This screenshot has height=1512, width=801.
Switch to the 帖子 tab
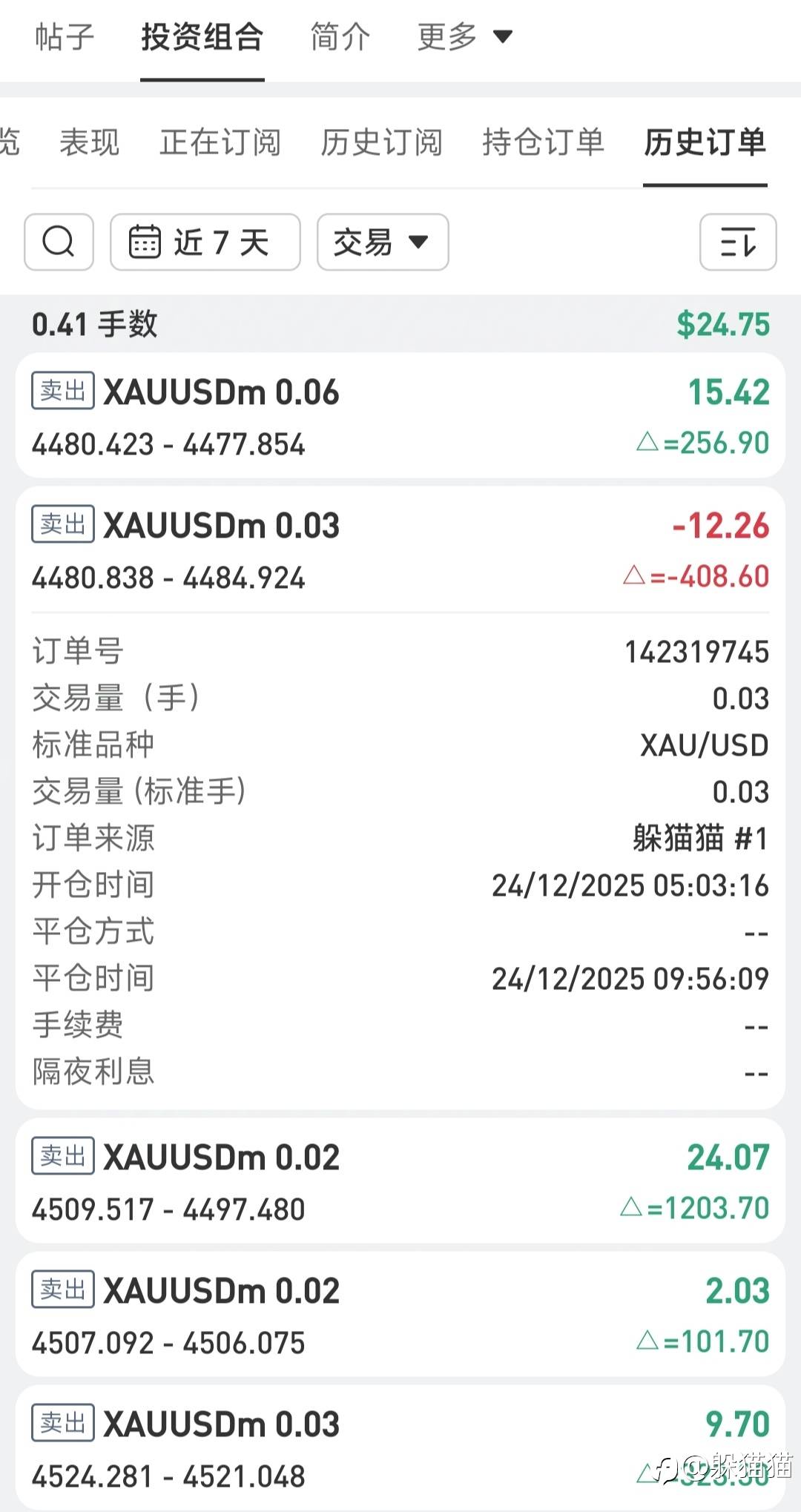(65, 37)
